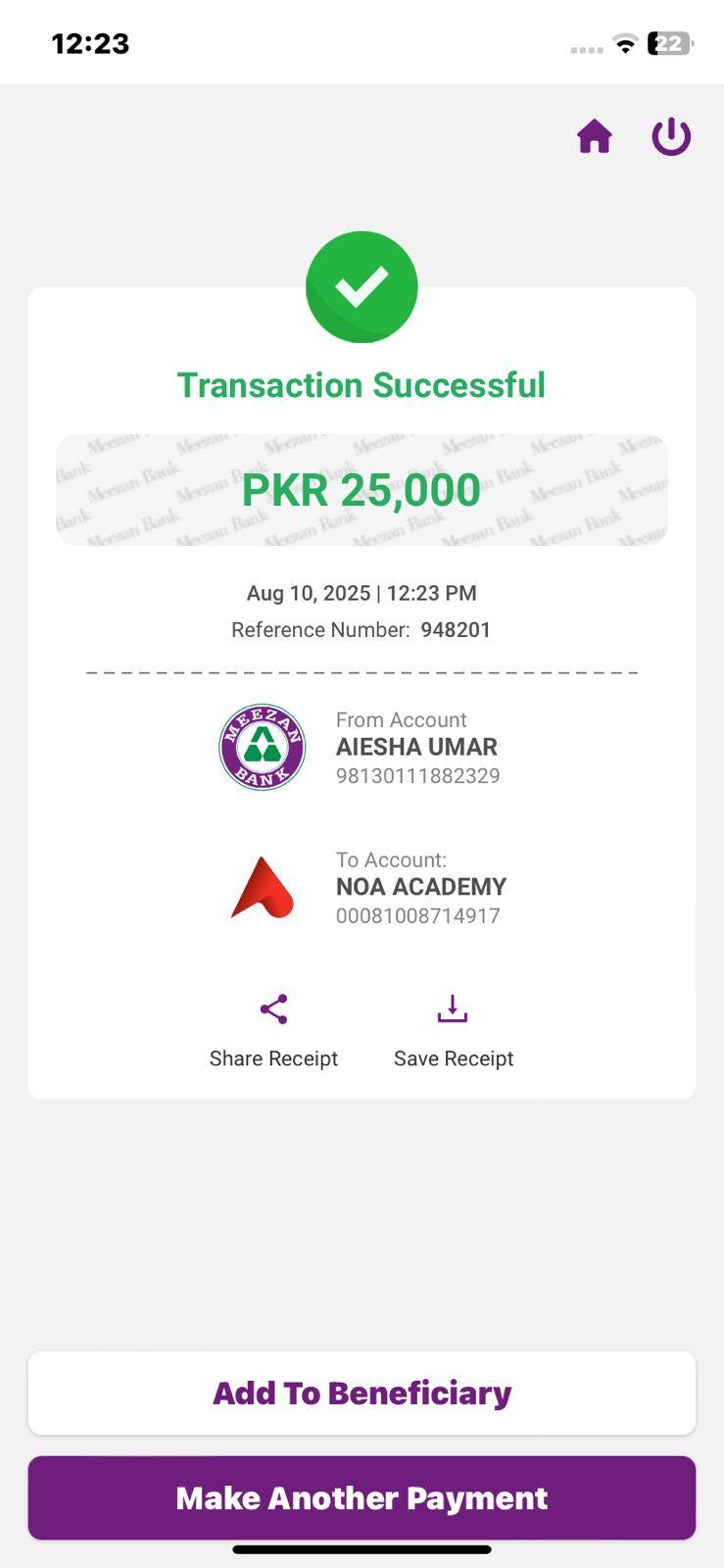Log out using the power icon
The height and width of the screenshot is (1568, 724).
click(x=671, y=137)
